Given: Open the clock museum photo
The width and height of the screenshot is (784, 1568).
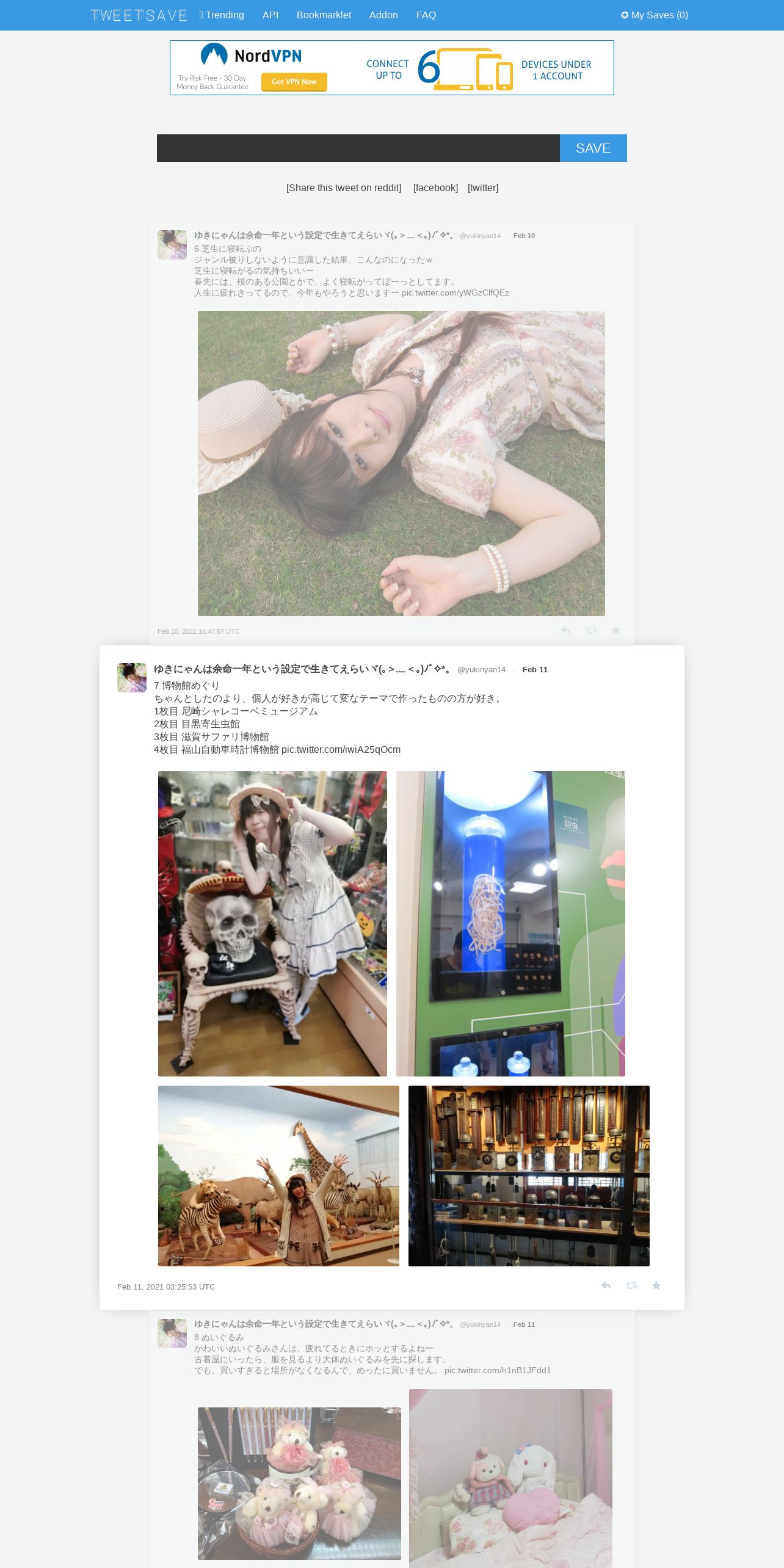Looking at the screenshot, I should pyautogui.click(x=529, y=1176).
